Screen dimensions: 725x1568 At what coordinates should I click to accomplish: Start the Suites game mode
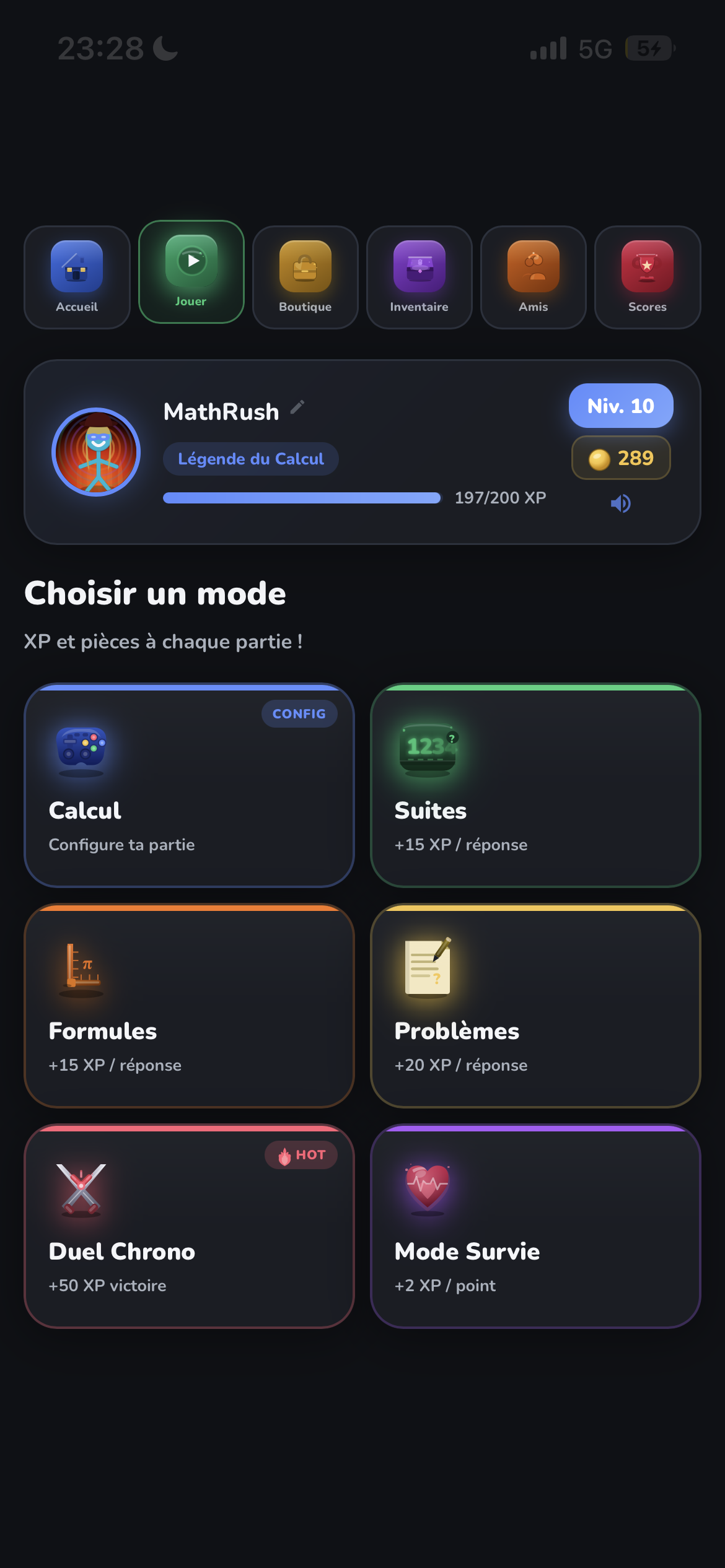[535, 785]
